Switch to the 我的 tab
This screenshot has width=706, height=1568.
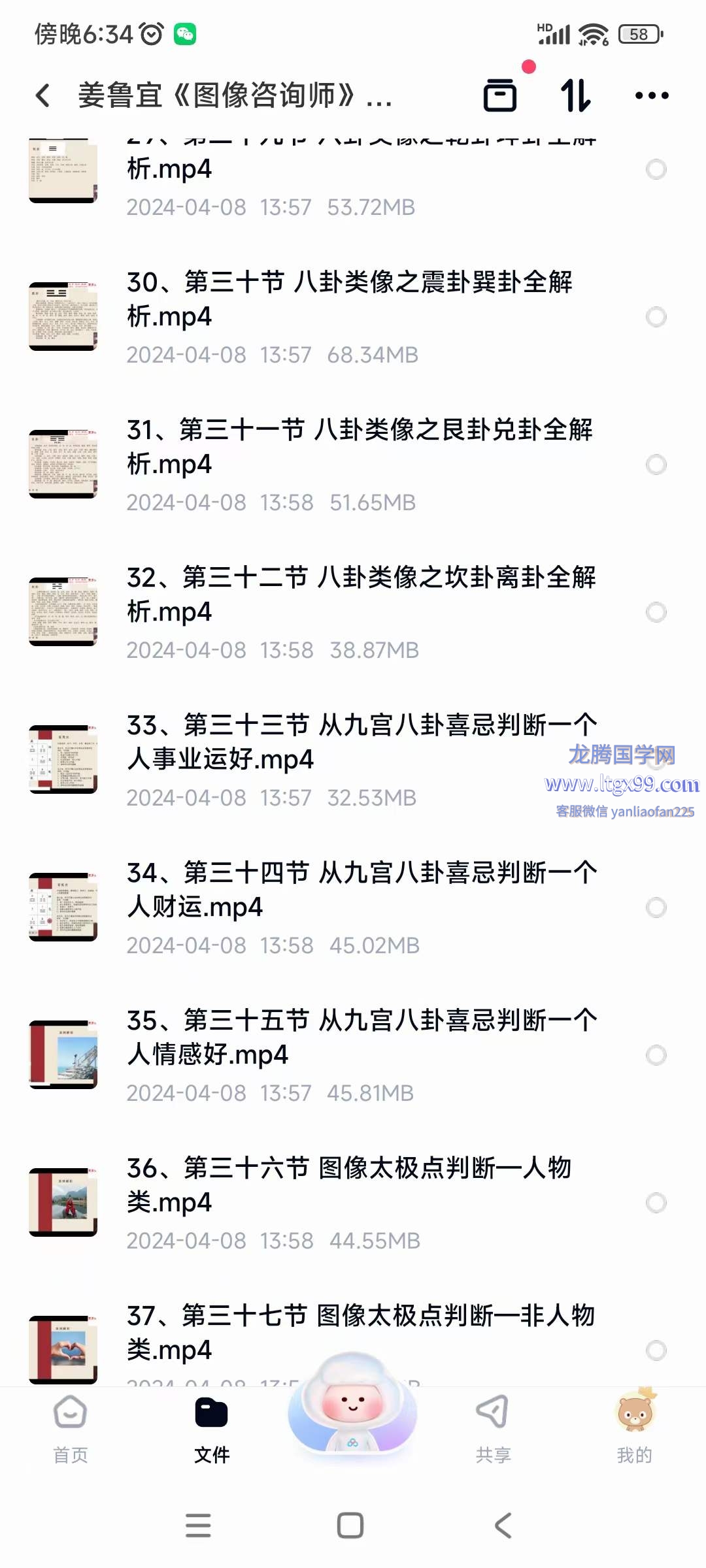click(x=634, y=1429)
